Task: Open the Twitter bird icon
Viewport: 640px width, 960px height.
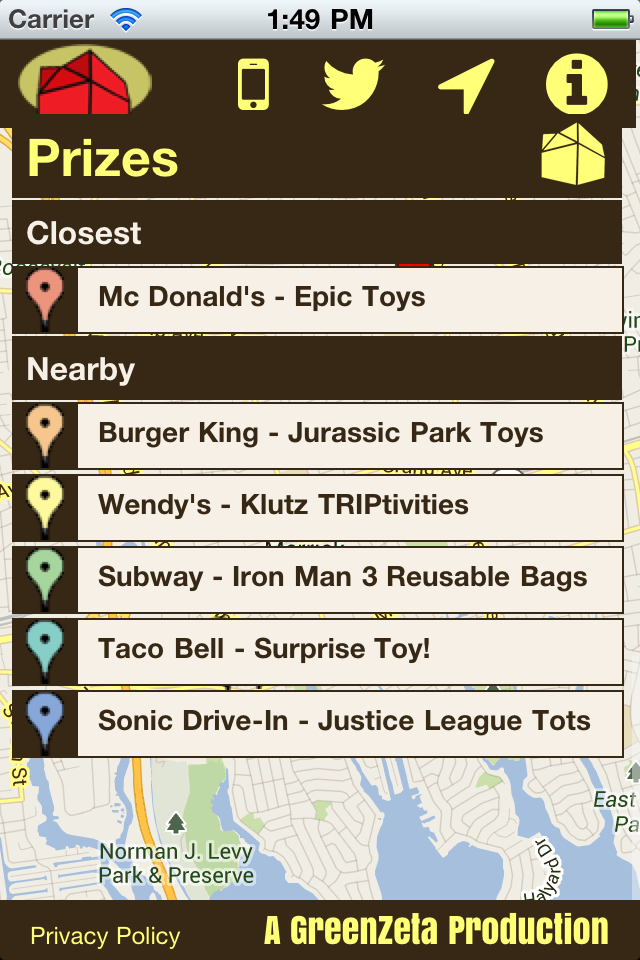Action: (353, 84)
